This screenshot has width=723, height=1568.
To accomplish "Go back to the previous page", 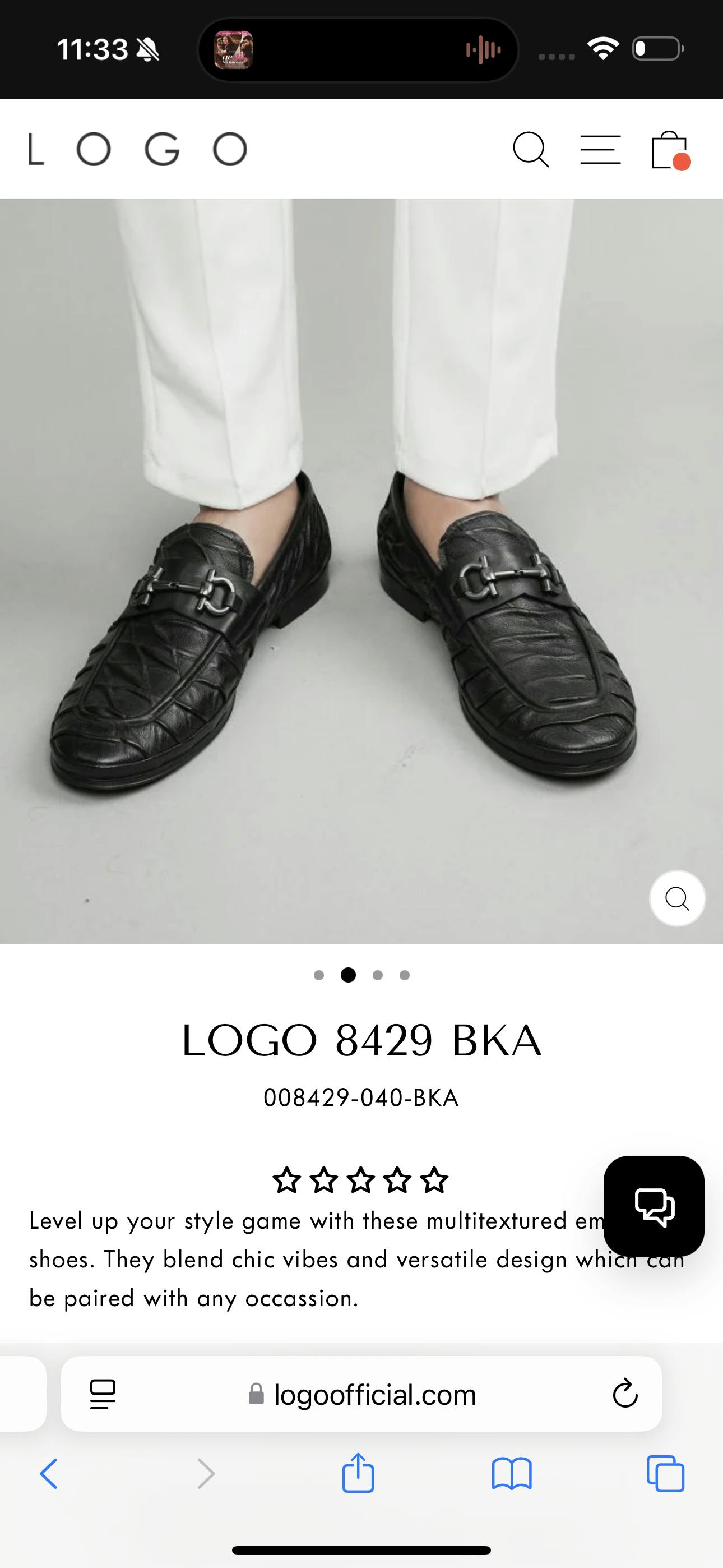I will 49,1474.
